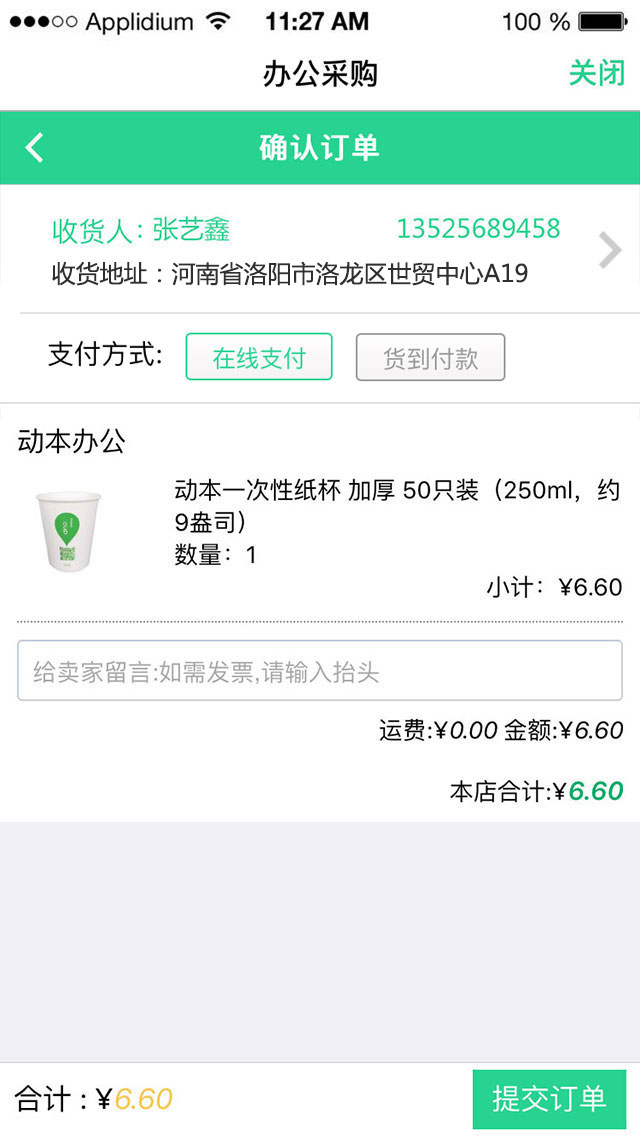
Task: Focus the 给卖家留言 message field
Action: point(320,670)
